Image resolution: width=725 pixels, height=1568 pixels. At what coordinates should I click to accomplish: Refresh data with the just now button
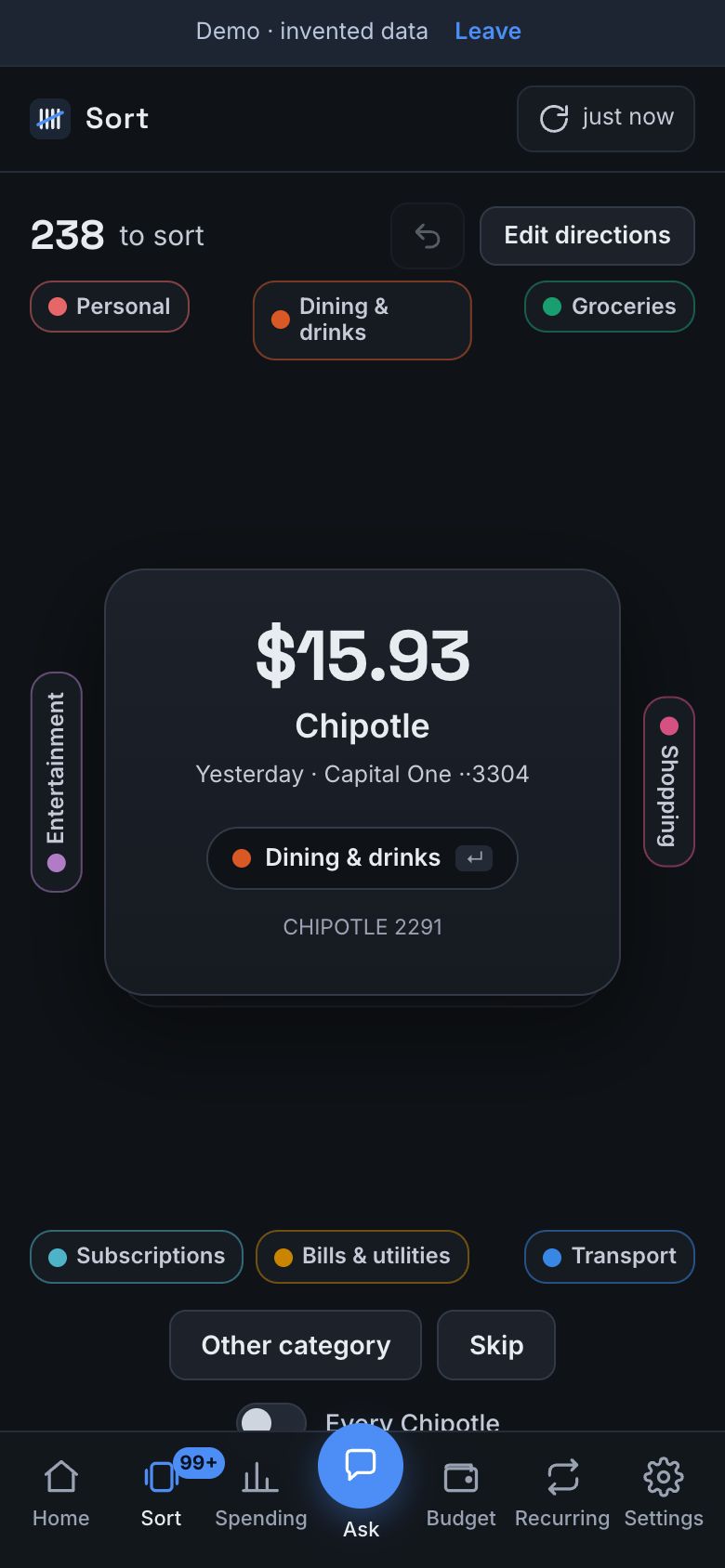click(x=606, y=118)
